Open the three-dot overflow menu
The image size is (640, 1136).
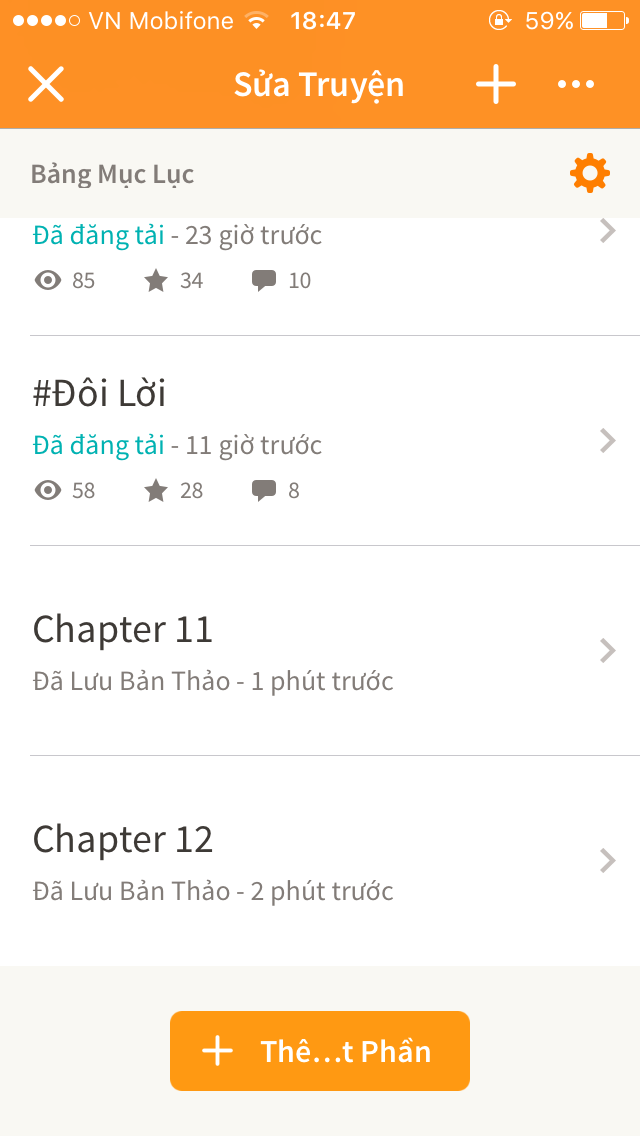coord(576,84)
